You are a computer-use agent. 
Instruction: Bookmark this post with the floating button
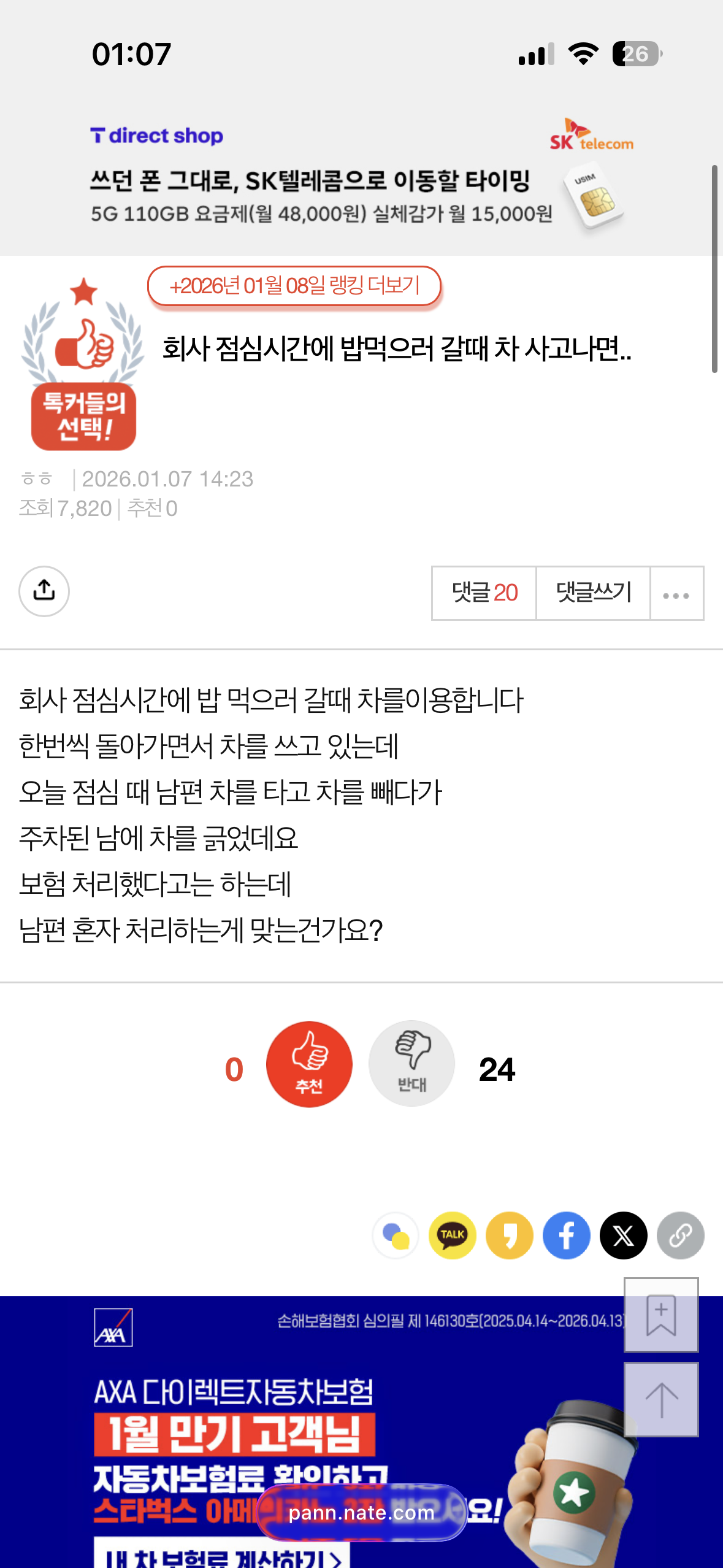point(661,1315)
